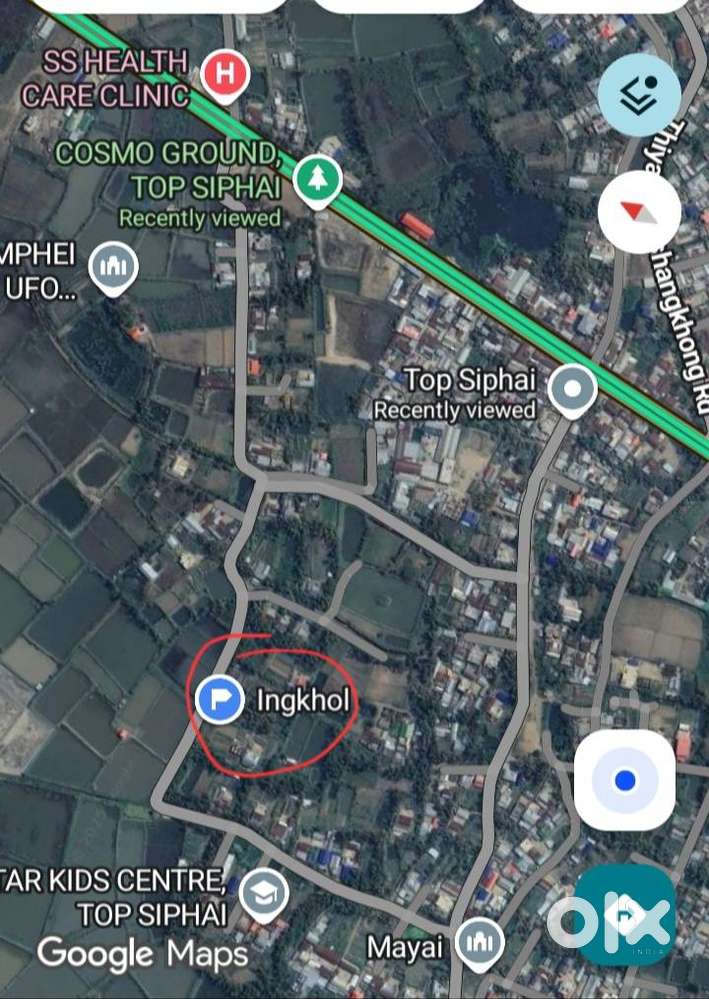Screen dimensions: 709x999
Task: Open the map layers button
Action: coord(639,94)
